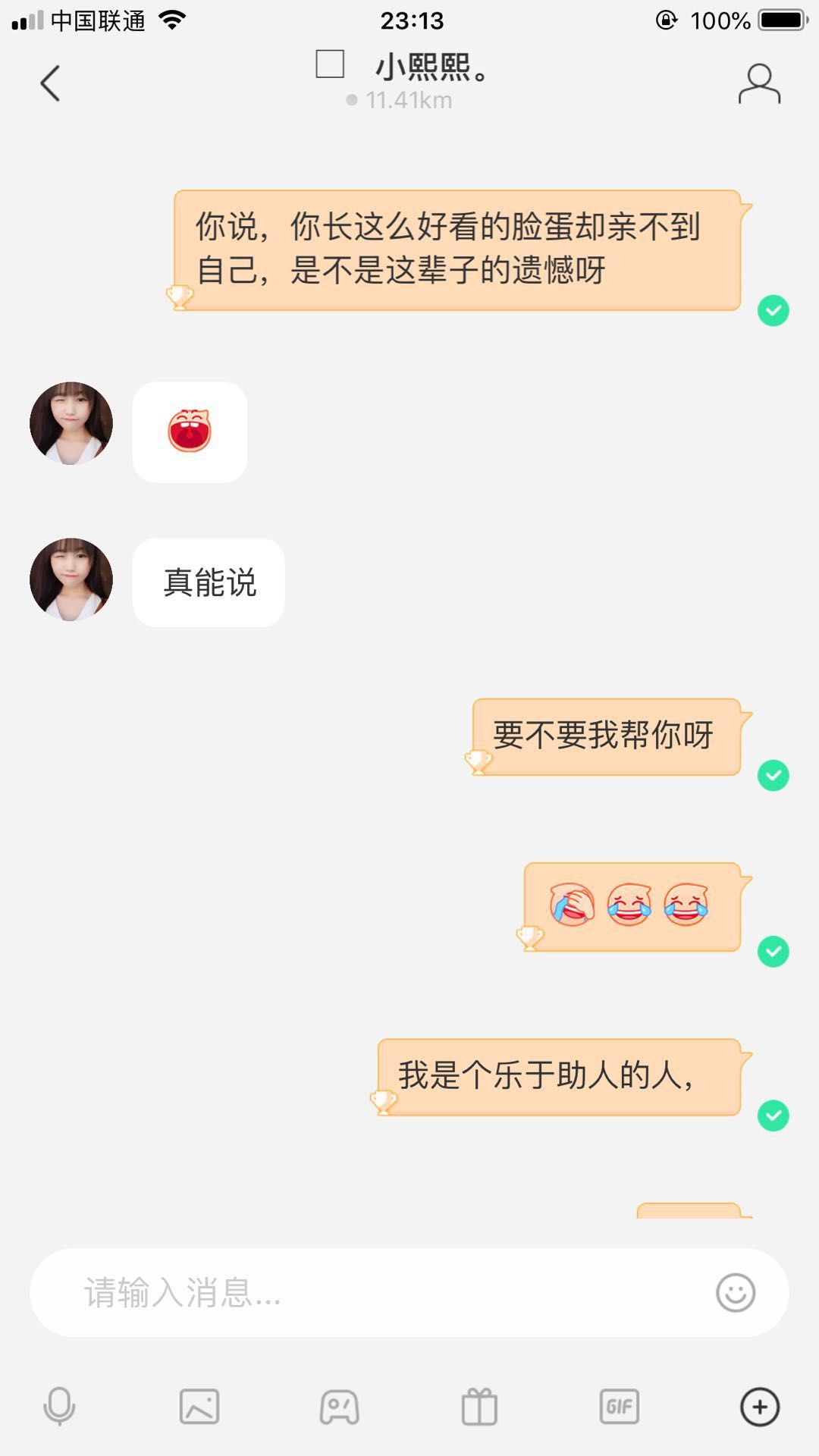
Task: Tap the avatar next to 真能说
Action: tap(71, 580)
